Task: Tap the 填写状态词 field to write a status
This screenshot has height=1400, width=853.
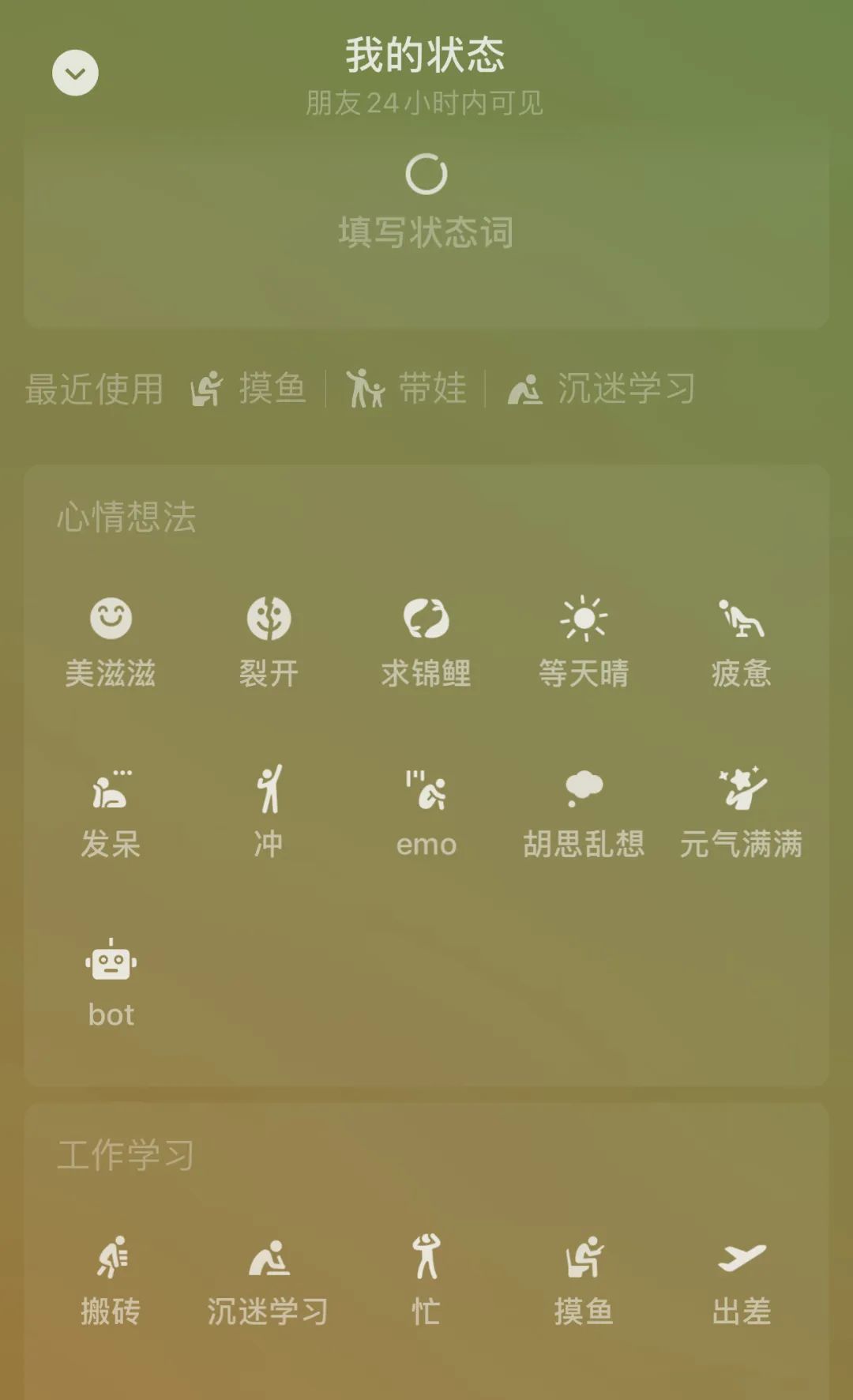Action: (x=426, y=231)
